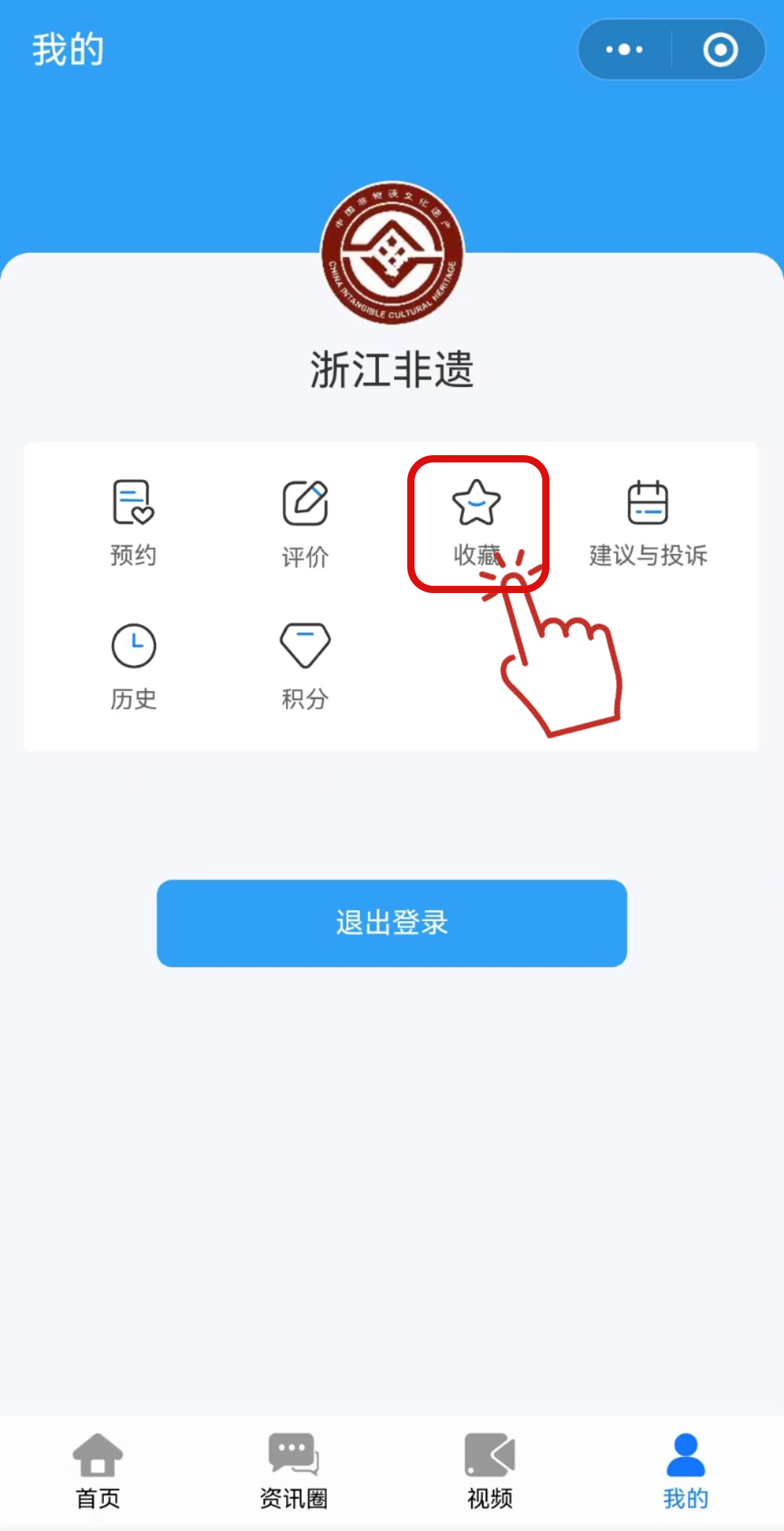Tap the 浙江非遗 profile avatar
This screenshot has width=784, height=1531.
(392, 253)
